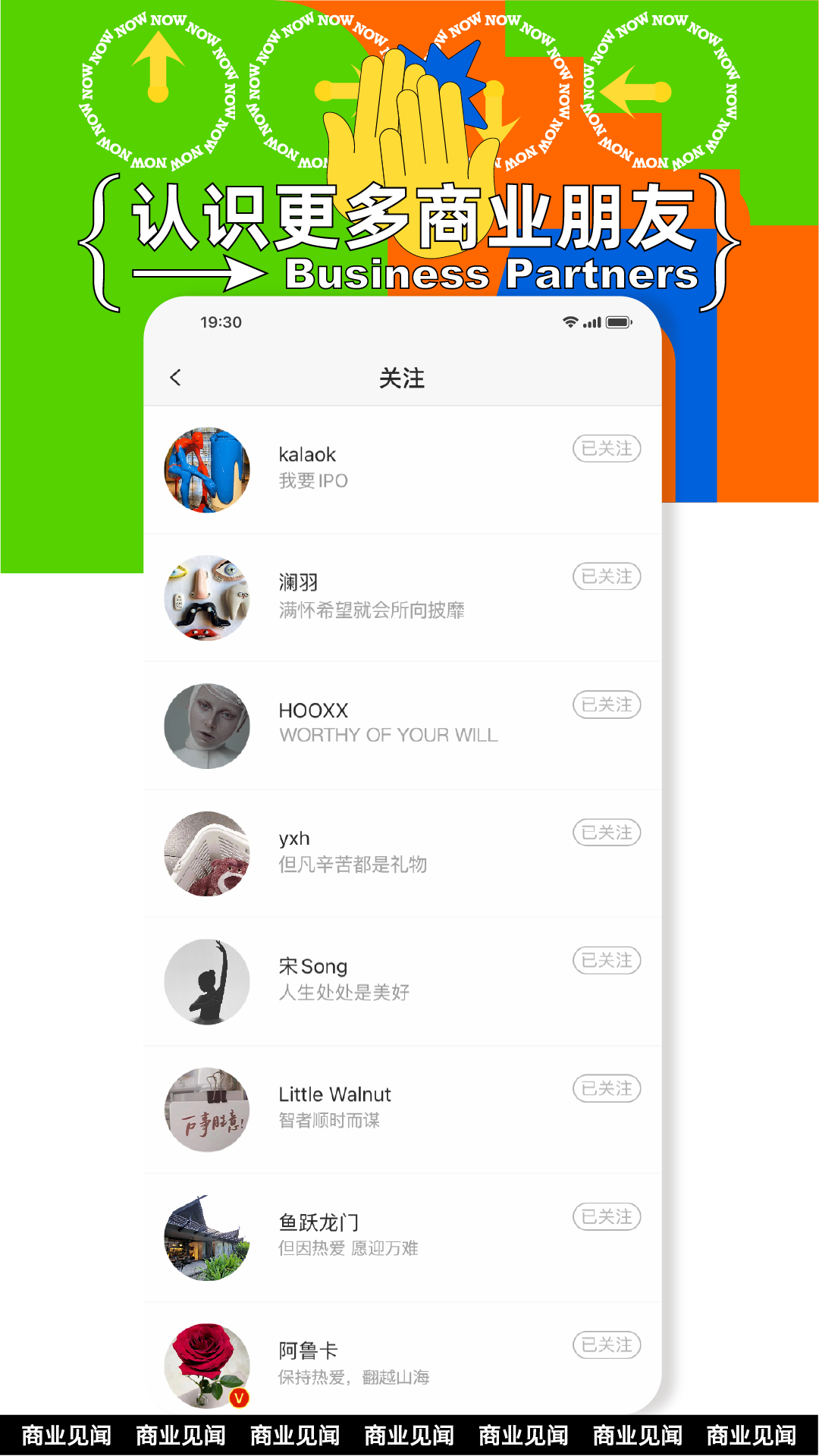The image size is (819, 1456).
Task: Open Little Walnut's 万事胜意 avatar
Action: 205,1109
